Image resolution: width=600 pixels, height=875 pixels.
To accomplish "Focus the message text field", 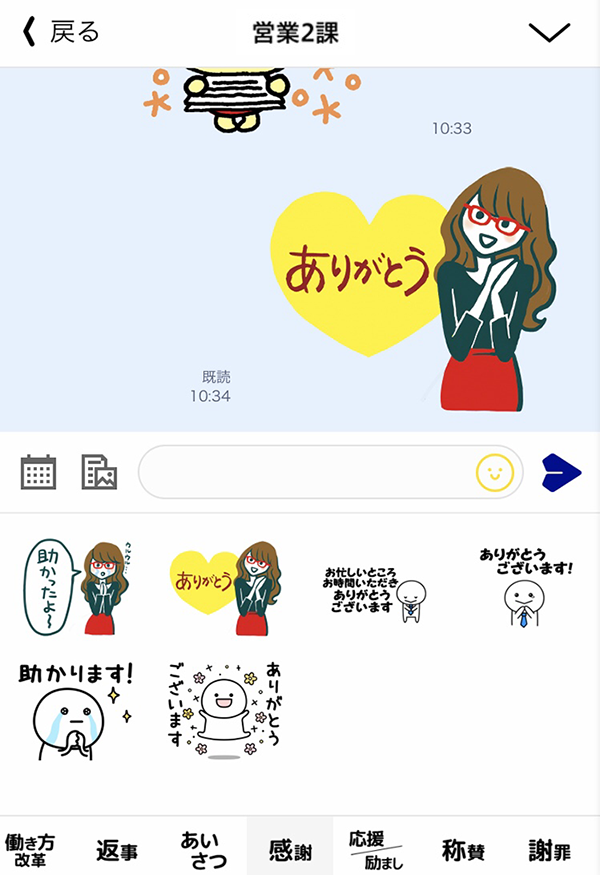I will point(305,471).
